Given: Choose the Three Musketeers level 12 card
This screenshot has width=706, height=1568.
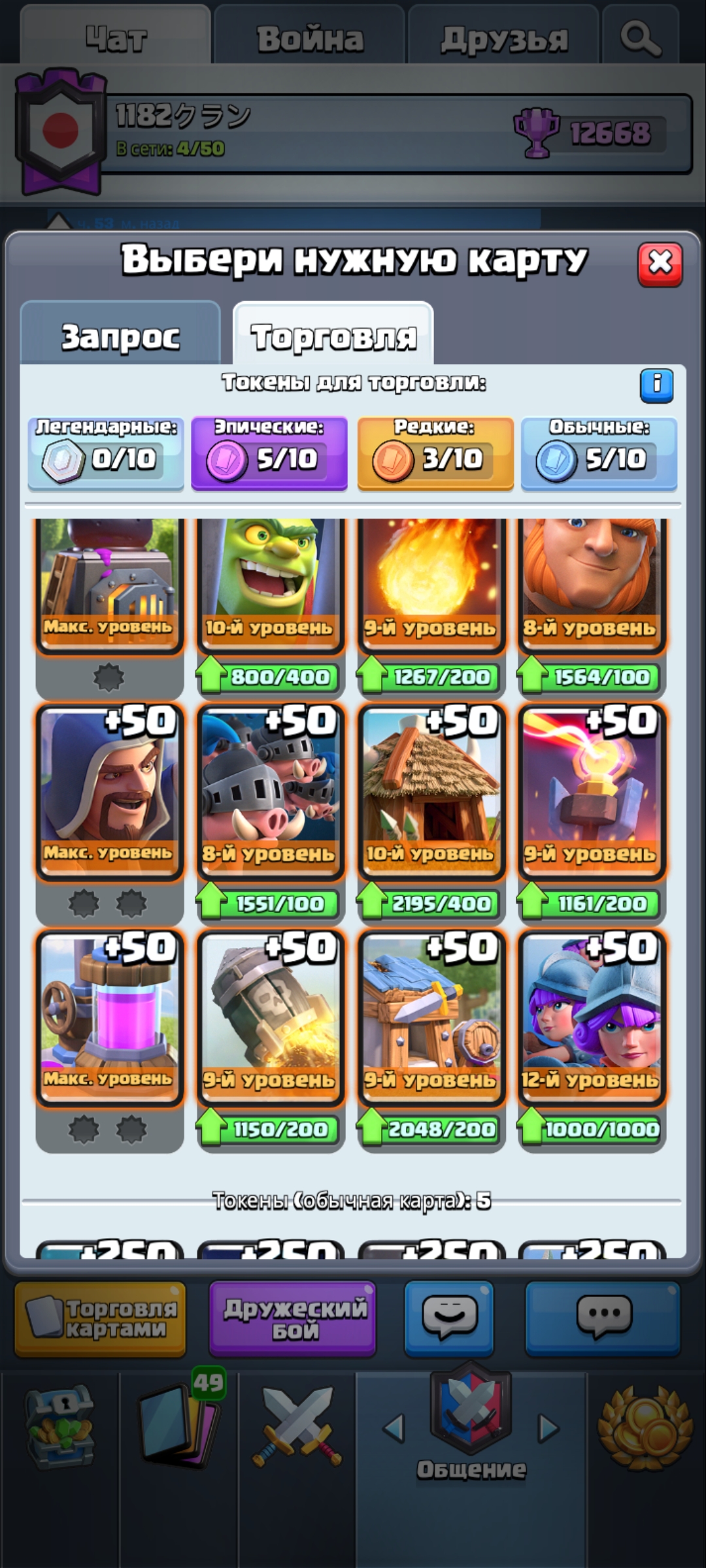Looking at the screenshot, I should [591, 1018].
